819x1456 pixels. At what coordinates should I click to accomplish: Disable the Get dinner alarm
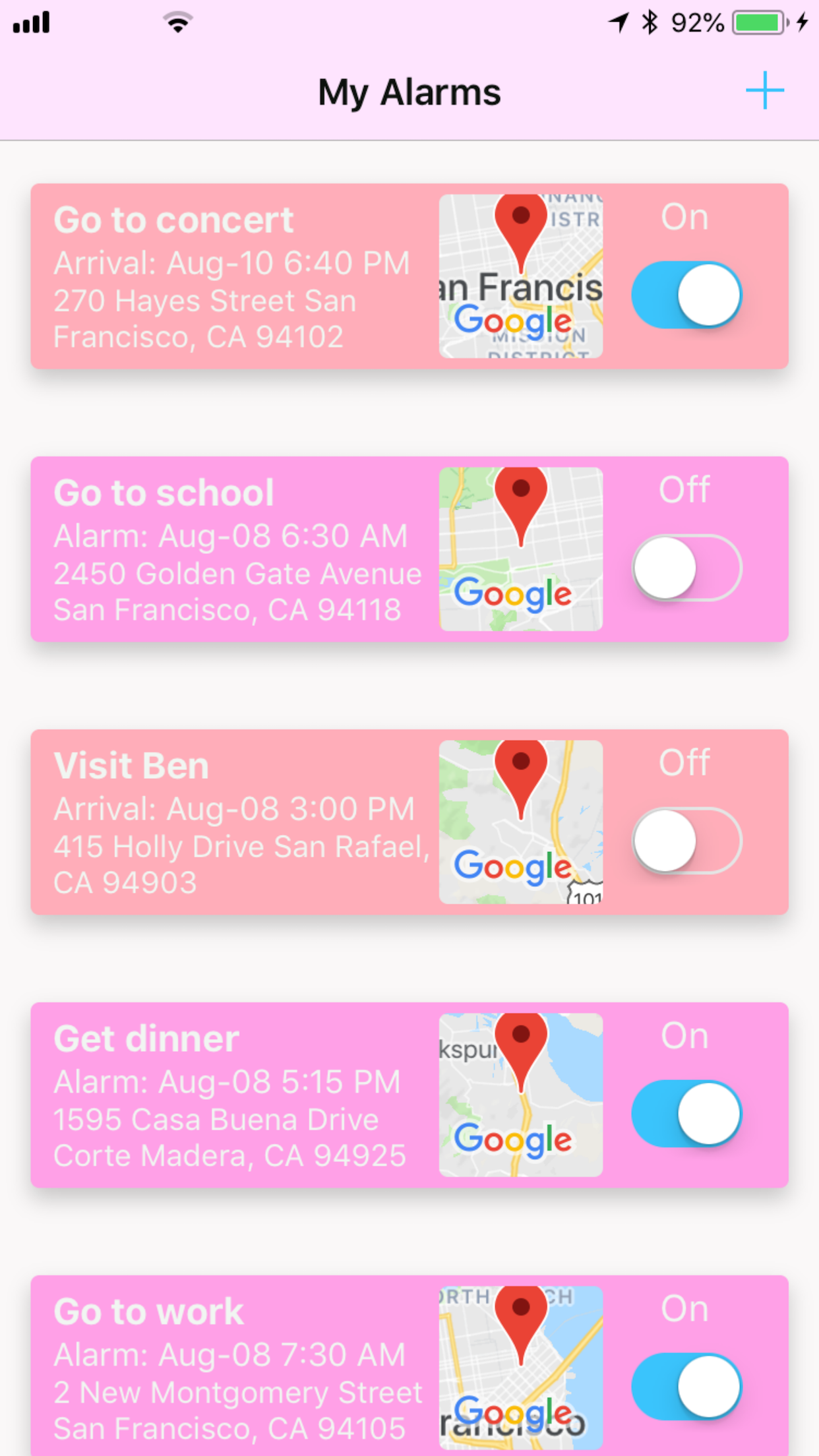686,1114
